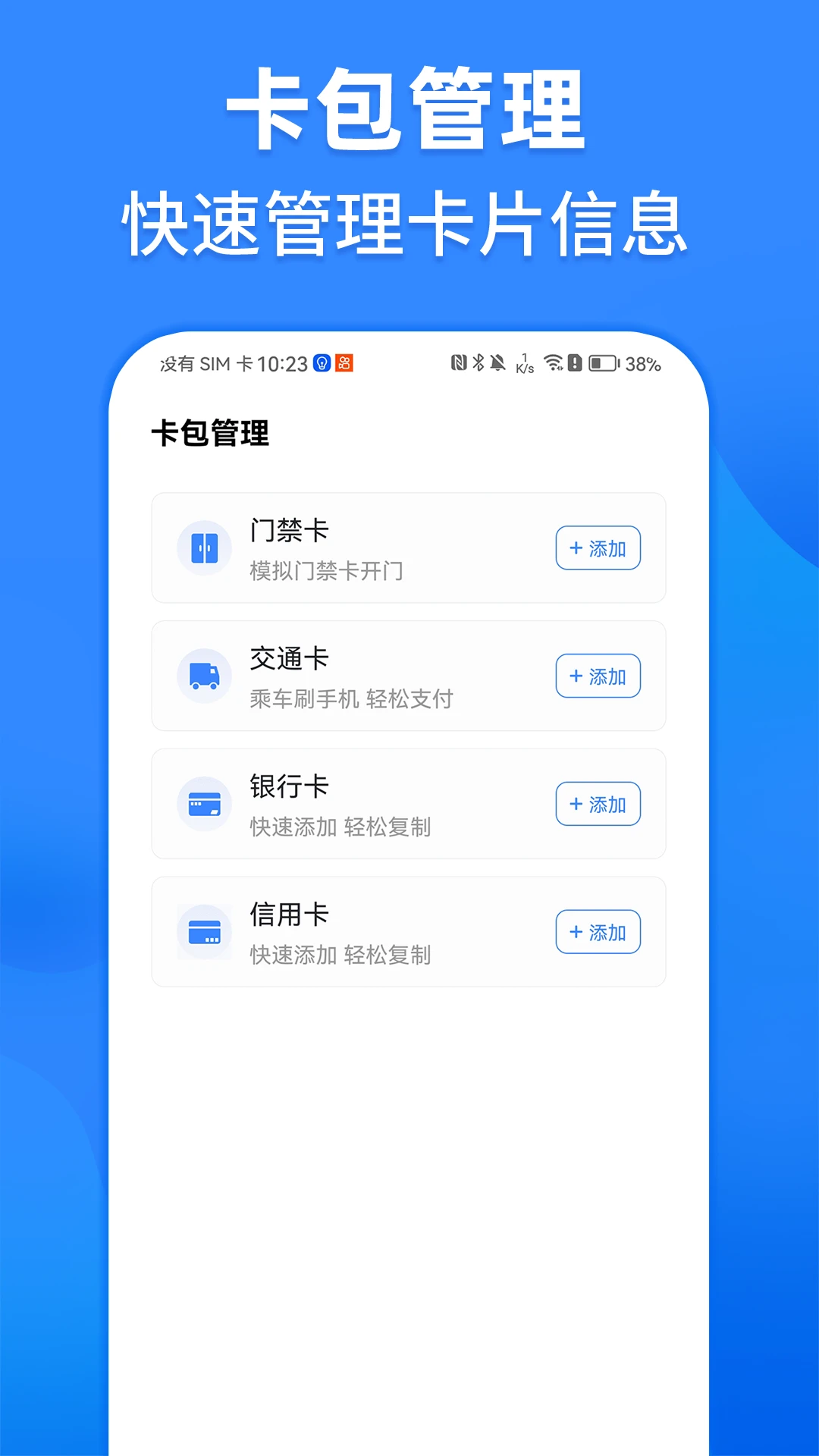Open the 门禁卡 card category row
819x1456 pixels.
point(364,548)
